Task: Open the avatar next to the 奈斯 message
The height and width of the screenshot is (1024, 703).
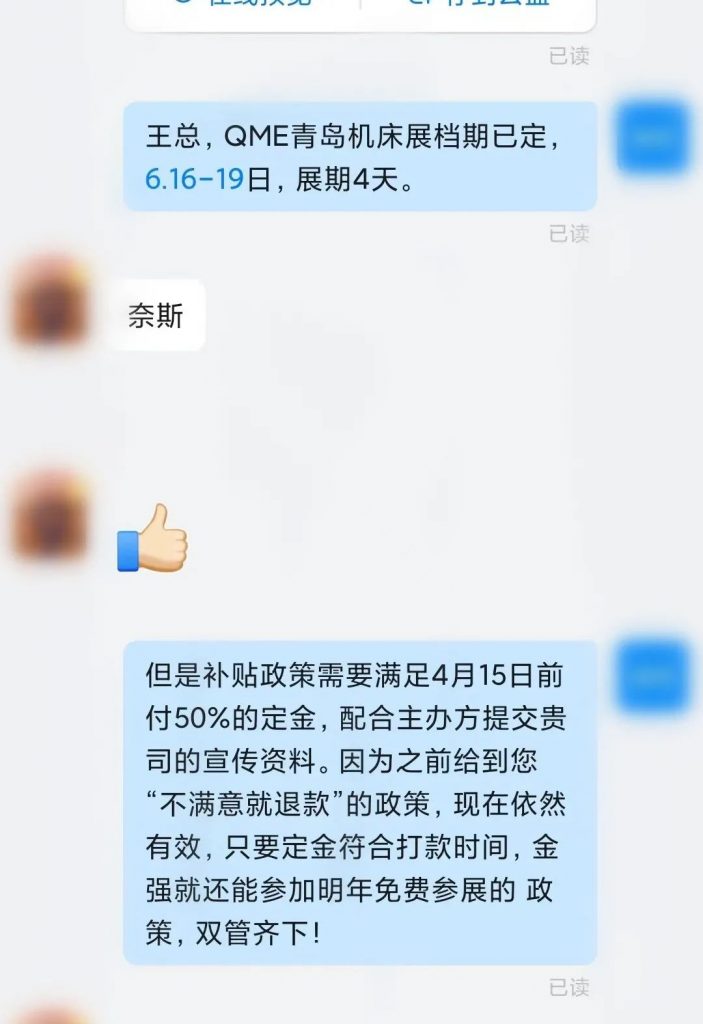Action: (50, 303)
